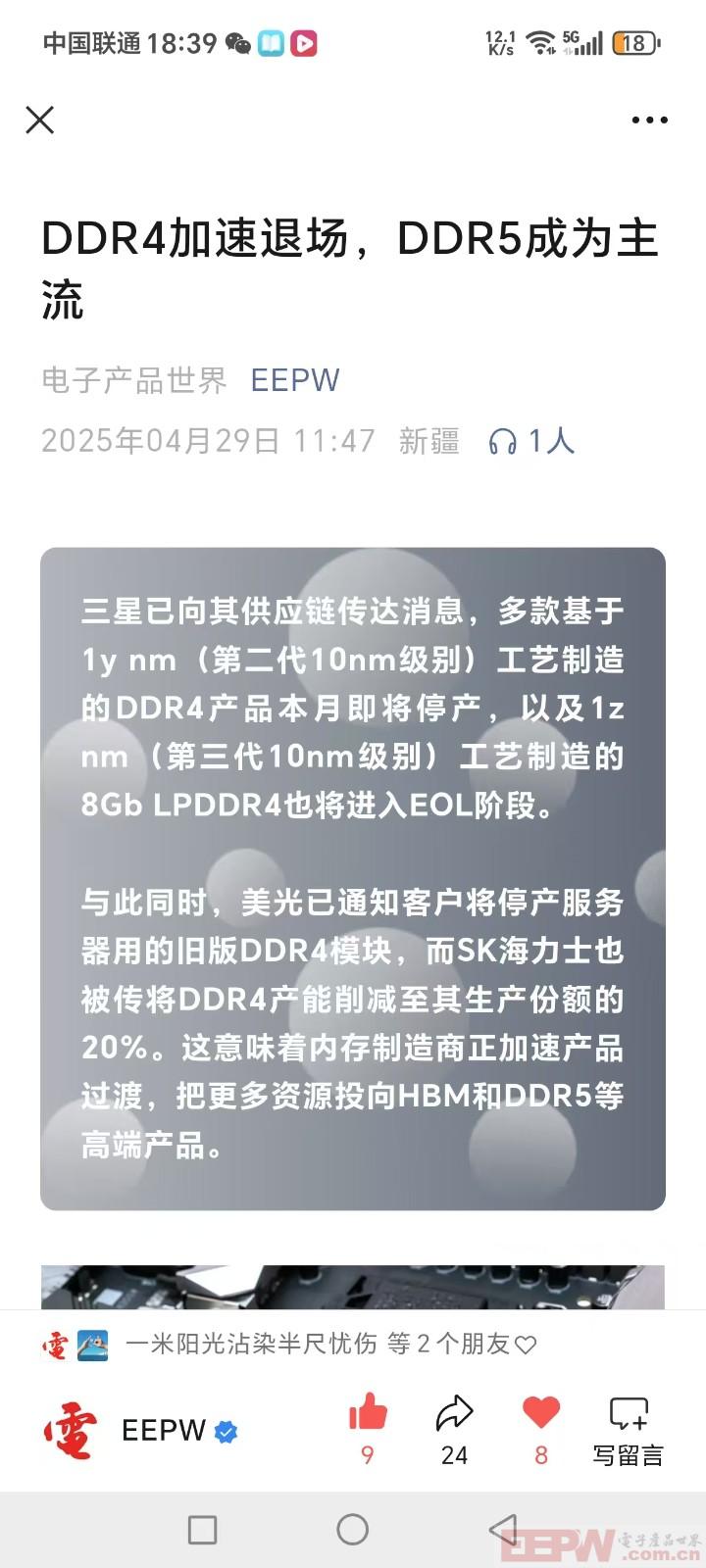Like the article with thumbs-up
Image resolution: width=706 pixels, height=1568 pixels.
coord(368,1414)
